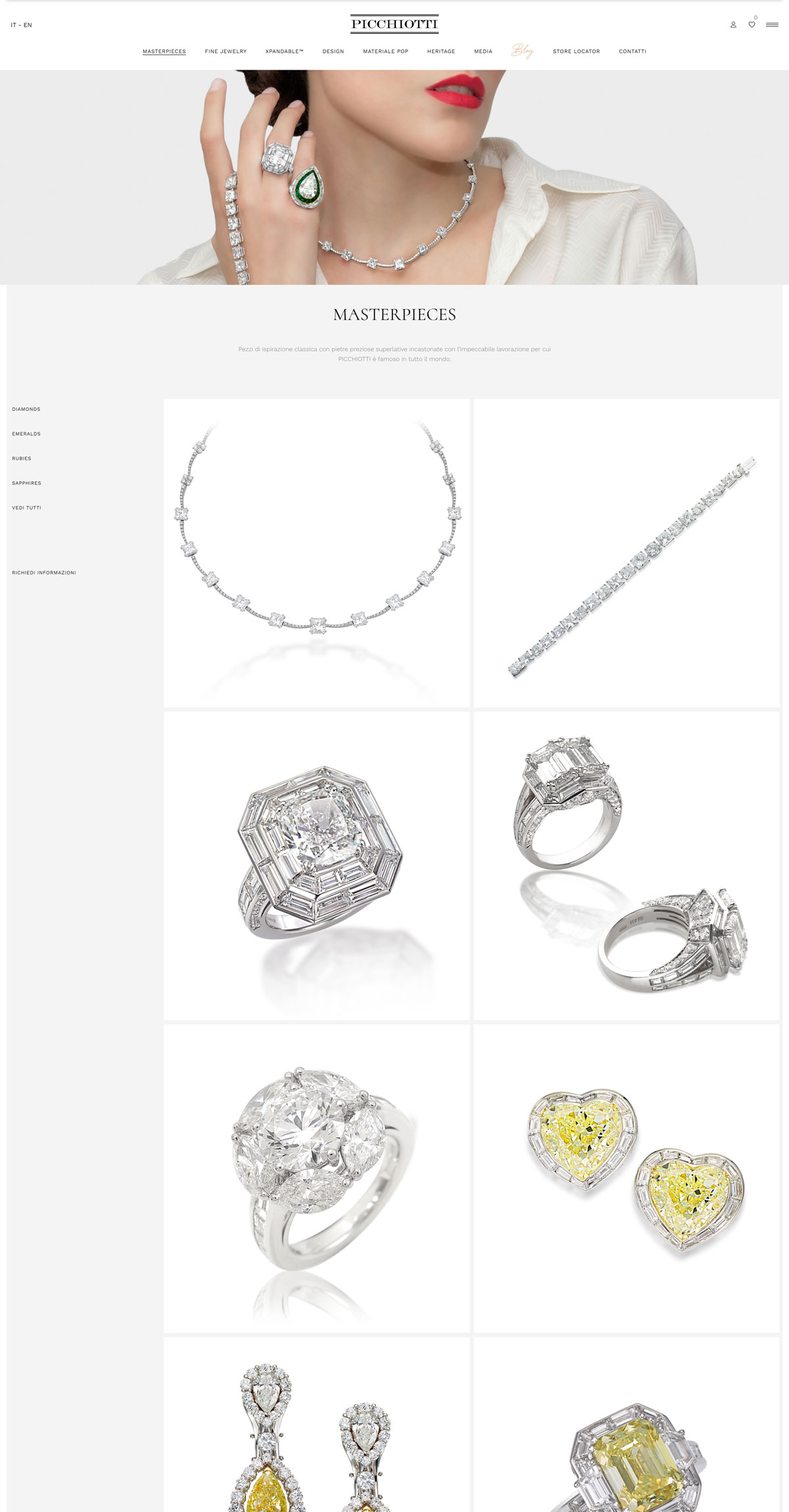789x1512 pixels.
Task: Switch language to EN
Action: coord(28,25)
